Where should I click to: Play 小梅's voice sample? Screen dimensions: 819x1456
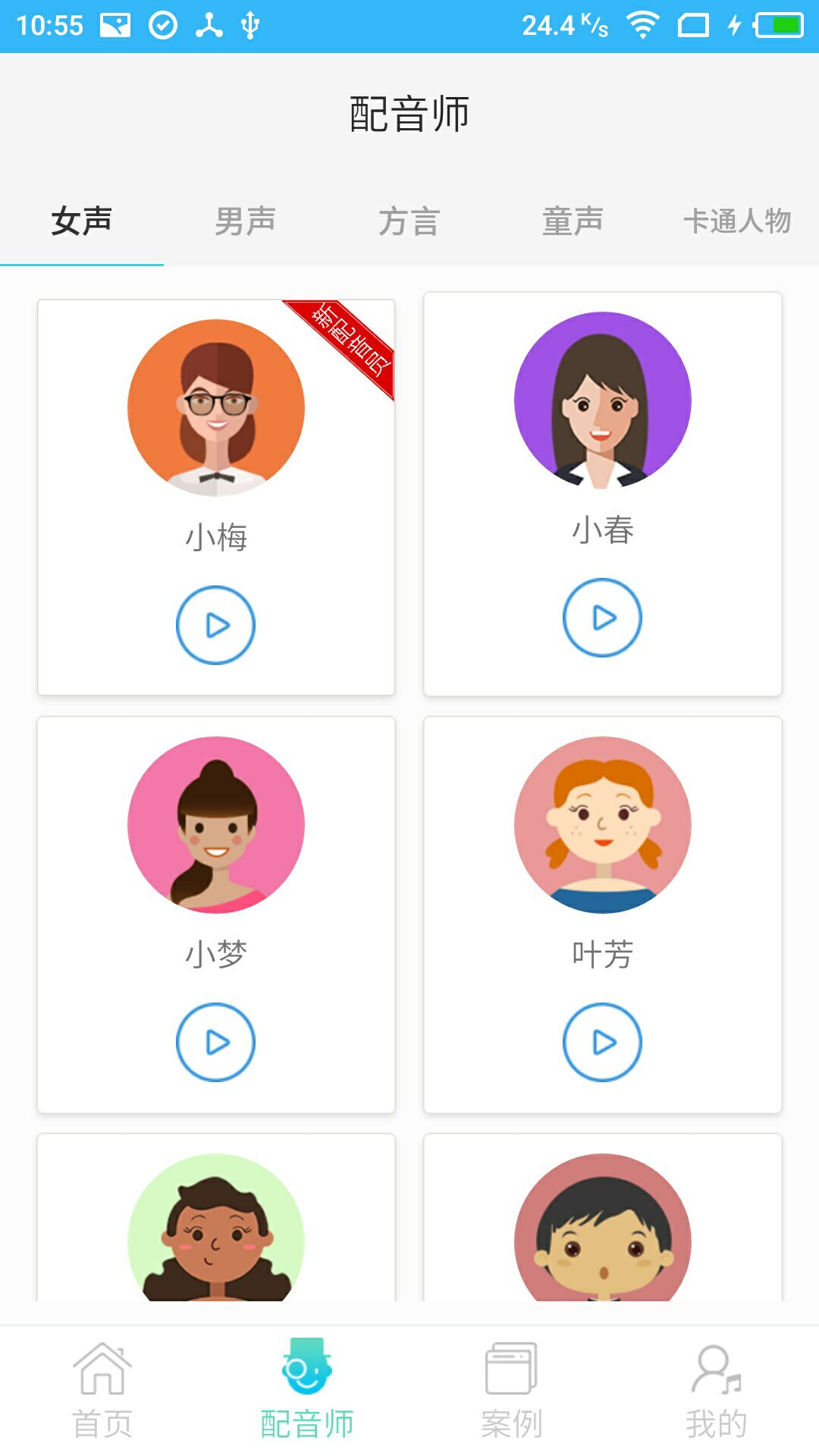pyautogui.click(x=216, y=625)
